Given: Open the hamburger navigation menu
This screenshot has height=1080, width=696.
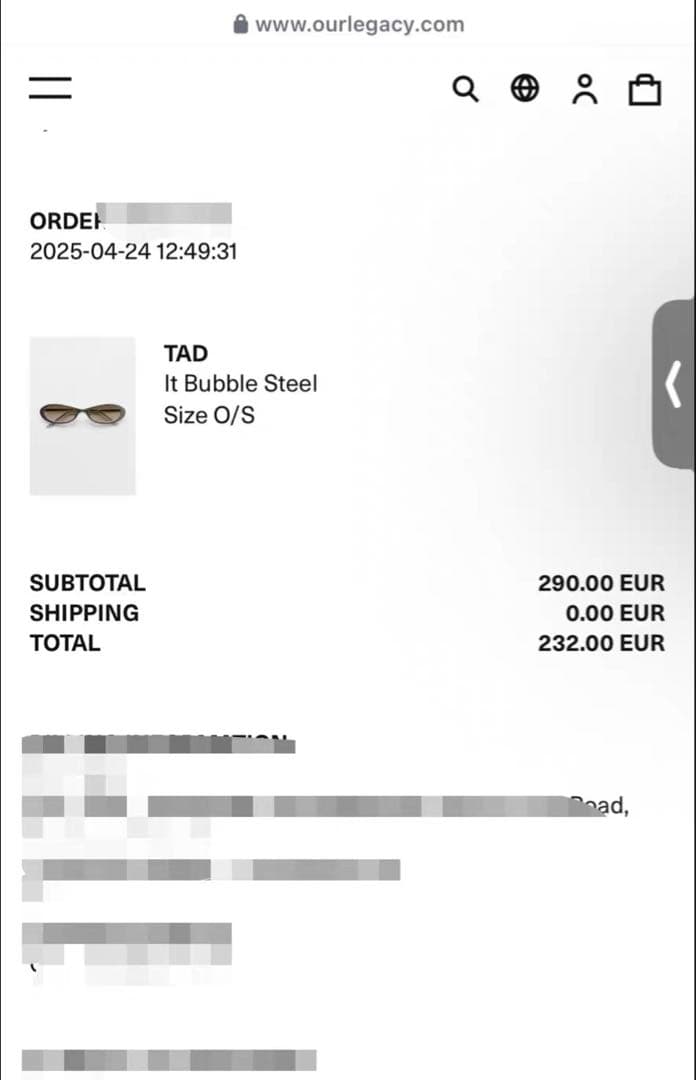Looking at the screenshot, I should 50,88.
